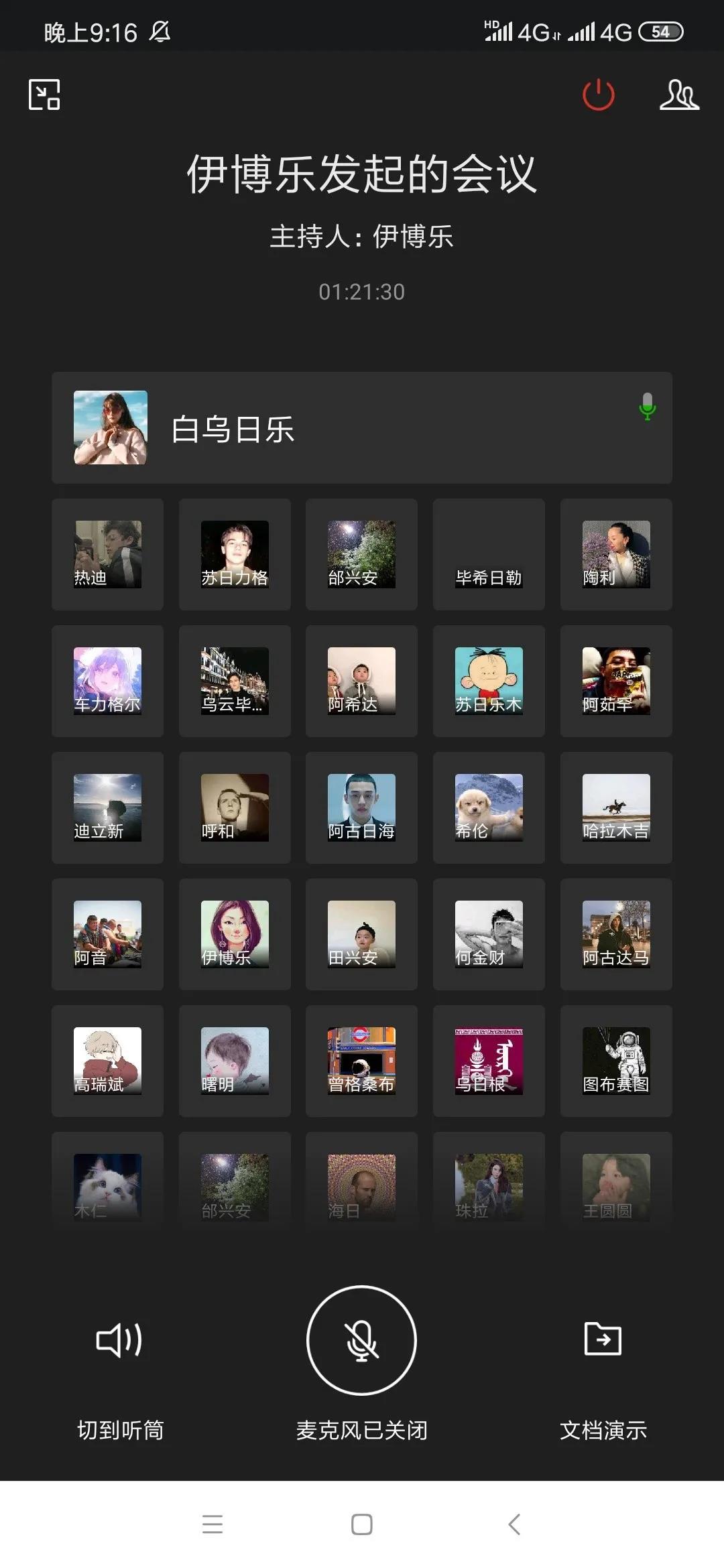Image resolution: width=724 pixels, height=1568 pixels.
Task: Open participant tile 苏日力格
Action: (x=235, y=554)
